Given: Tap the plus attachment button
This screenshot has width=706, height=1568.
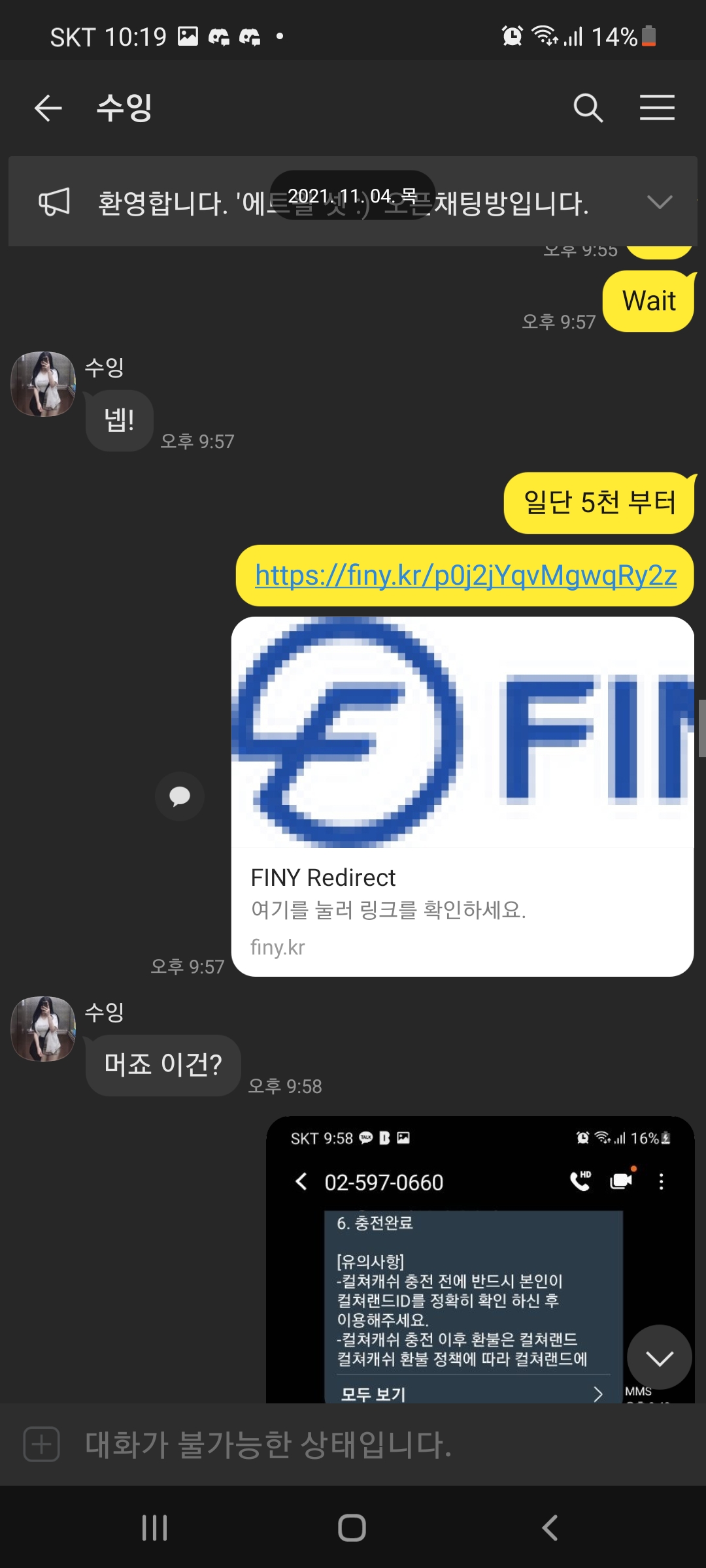Looking at the screenshot, I should tap(42, 1445).
